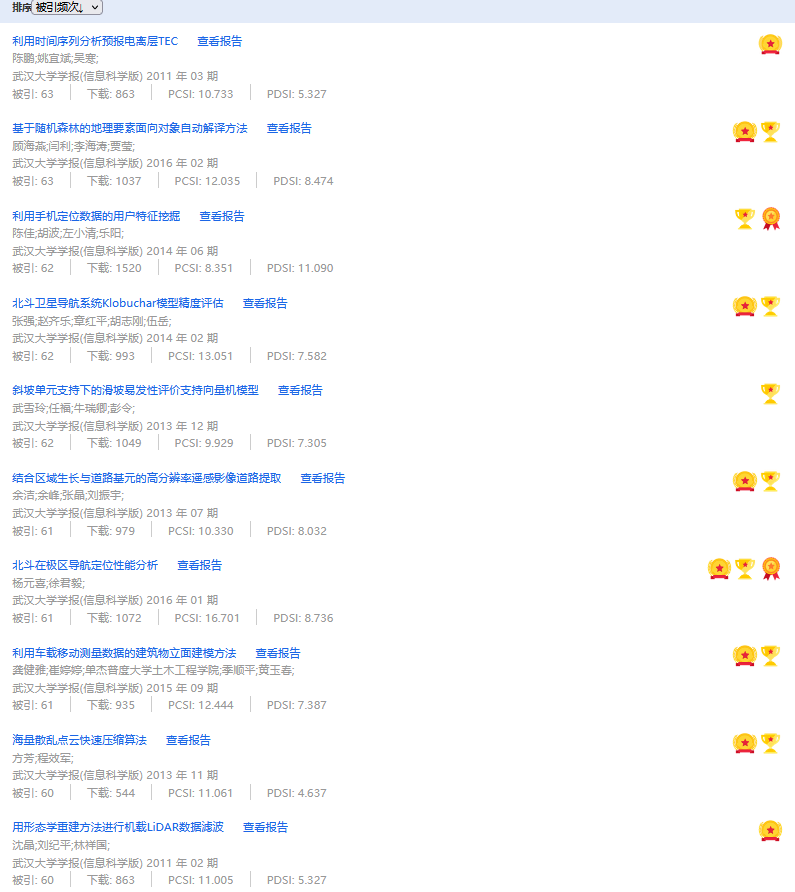View report for 北斗在极区导航定位性能分析
Viewport: 795px width, 892px height.
click(200, 565)
